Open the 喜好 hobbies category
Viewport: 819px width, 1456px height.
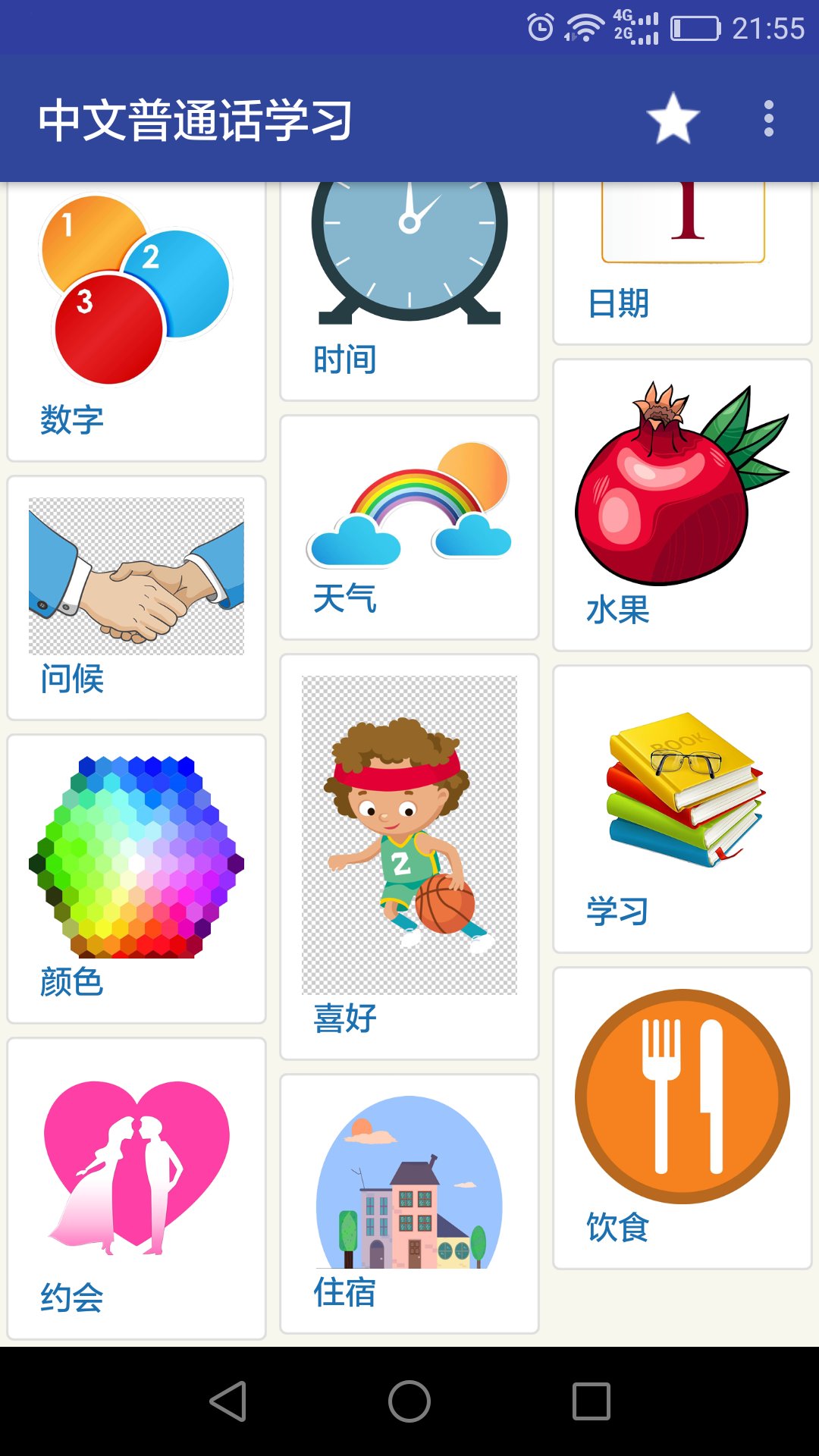[409, 857]
